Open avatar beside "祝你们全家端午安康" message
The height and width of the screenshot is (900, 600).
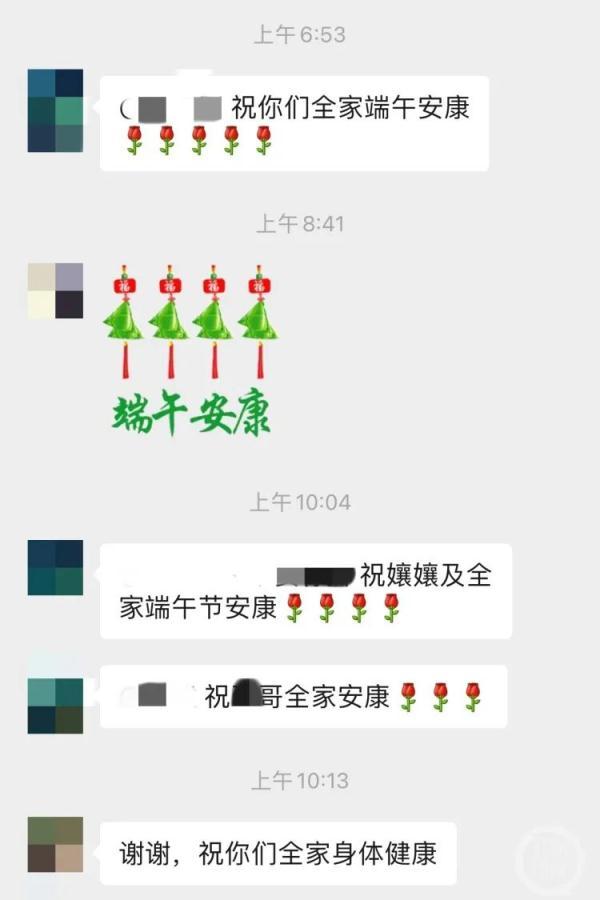click(55, 110)
